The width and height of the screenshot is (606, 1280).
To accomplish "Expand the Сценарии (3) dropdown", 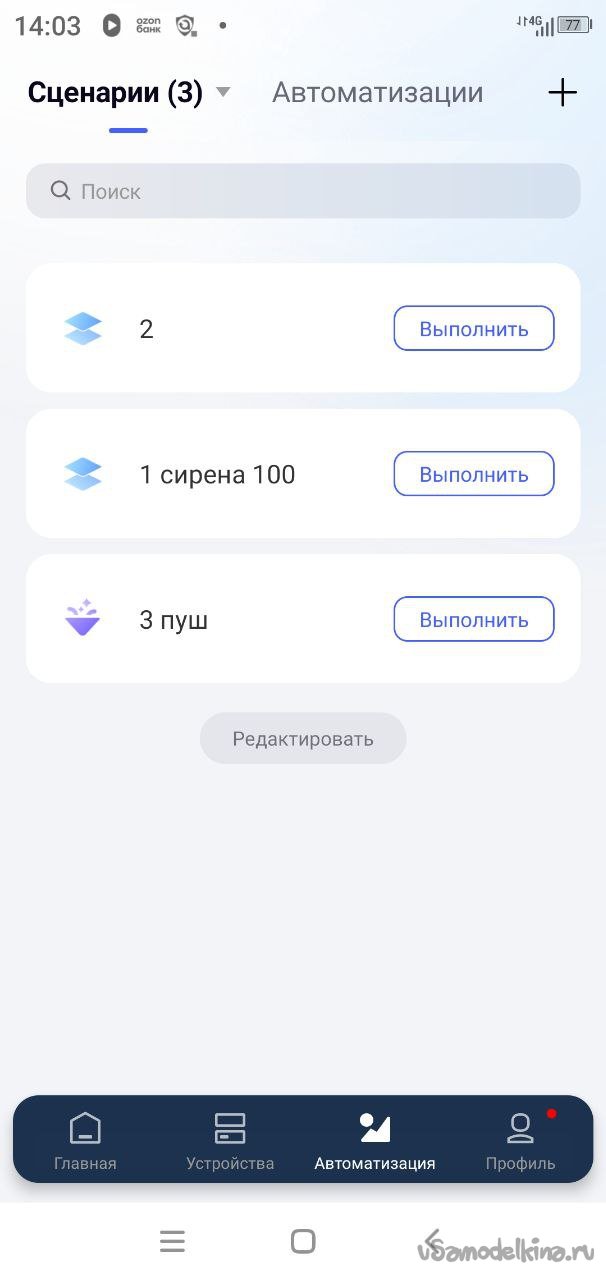I will [223, 93].
